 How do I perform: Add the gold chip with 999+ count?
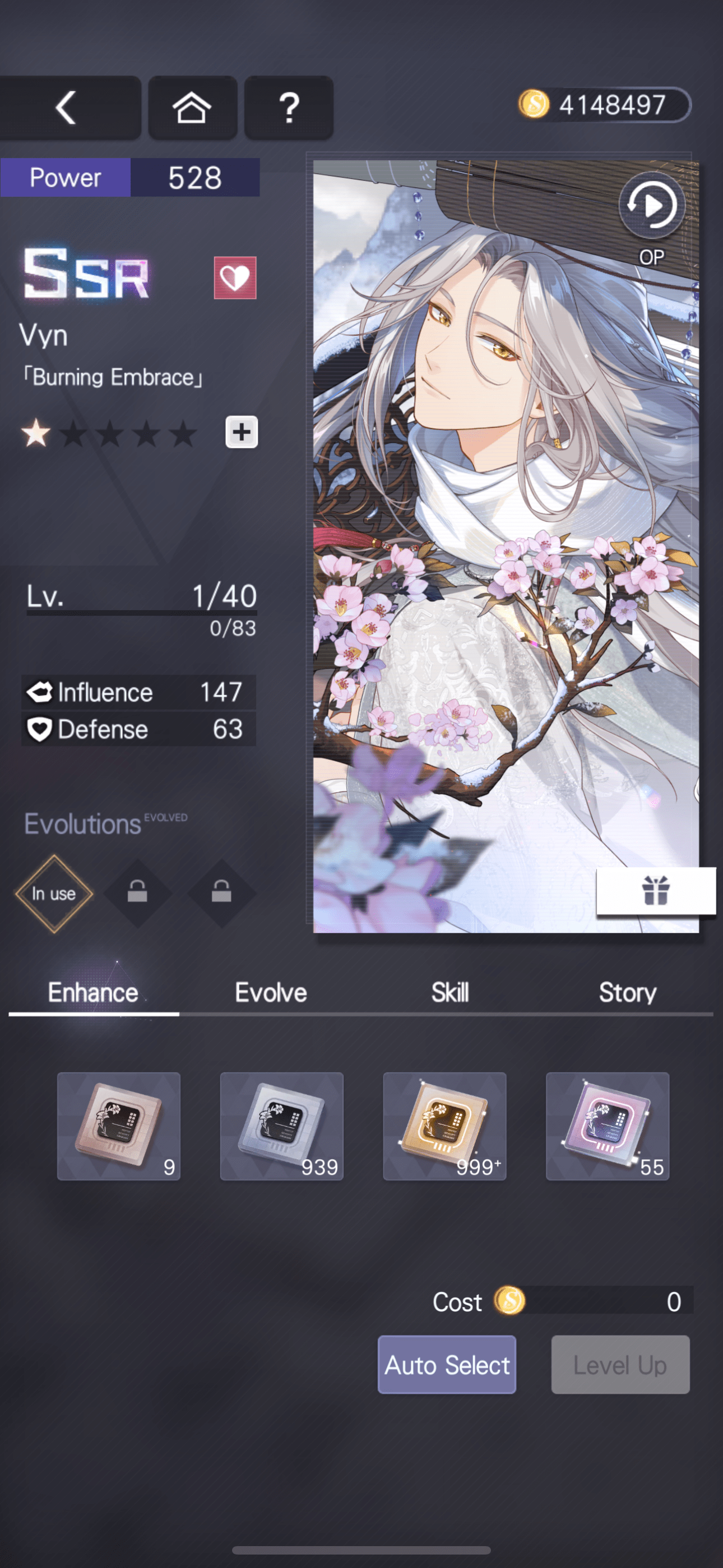(444, 1126)
